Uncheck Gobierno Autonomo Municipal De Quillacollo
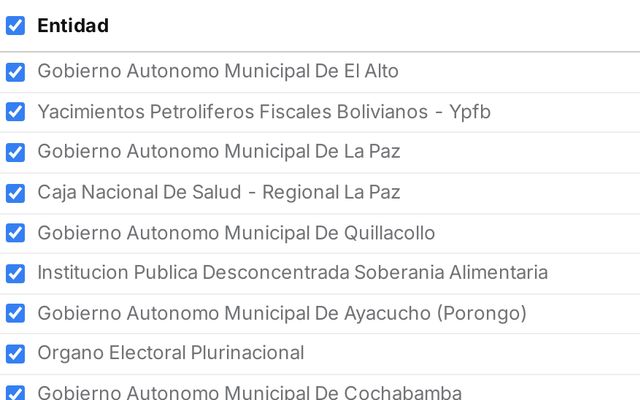The image size is (640, 400). coord(15,233)
